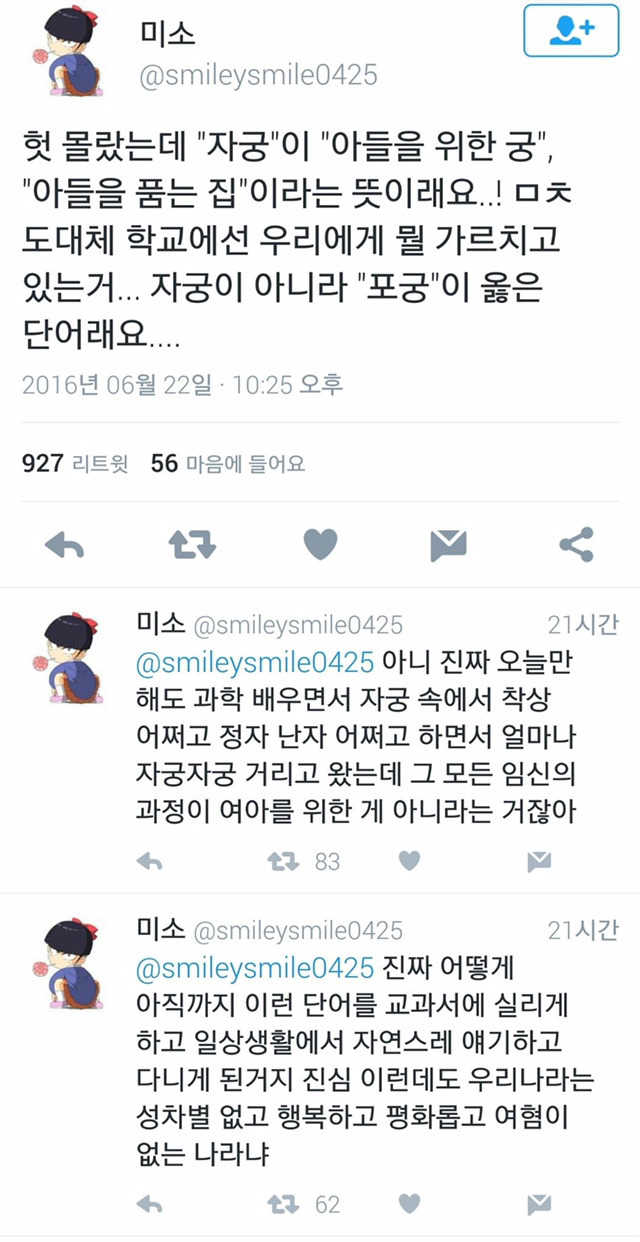Like the reply mentioning 과학 배우면서

tap(409, 861)
